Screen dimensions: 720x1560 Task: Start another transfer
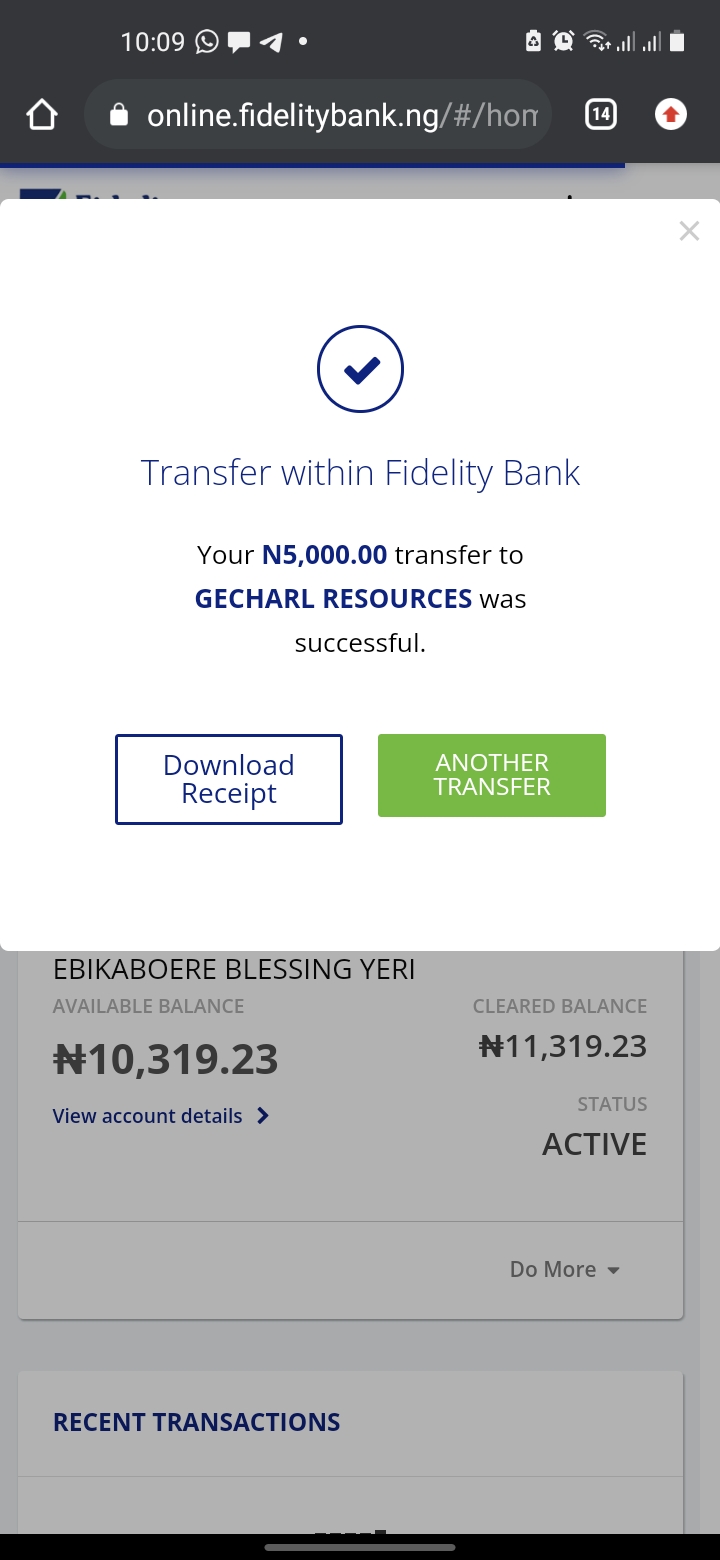[x=492, y=775]
